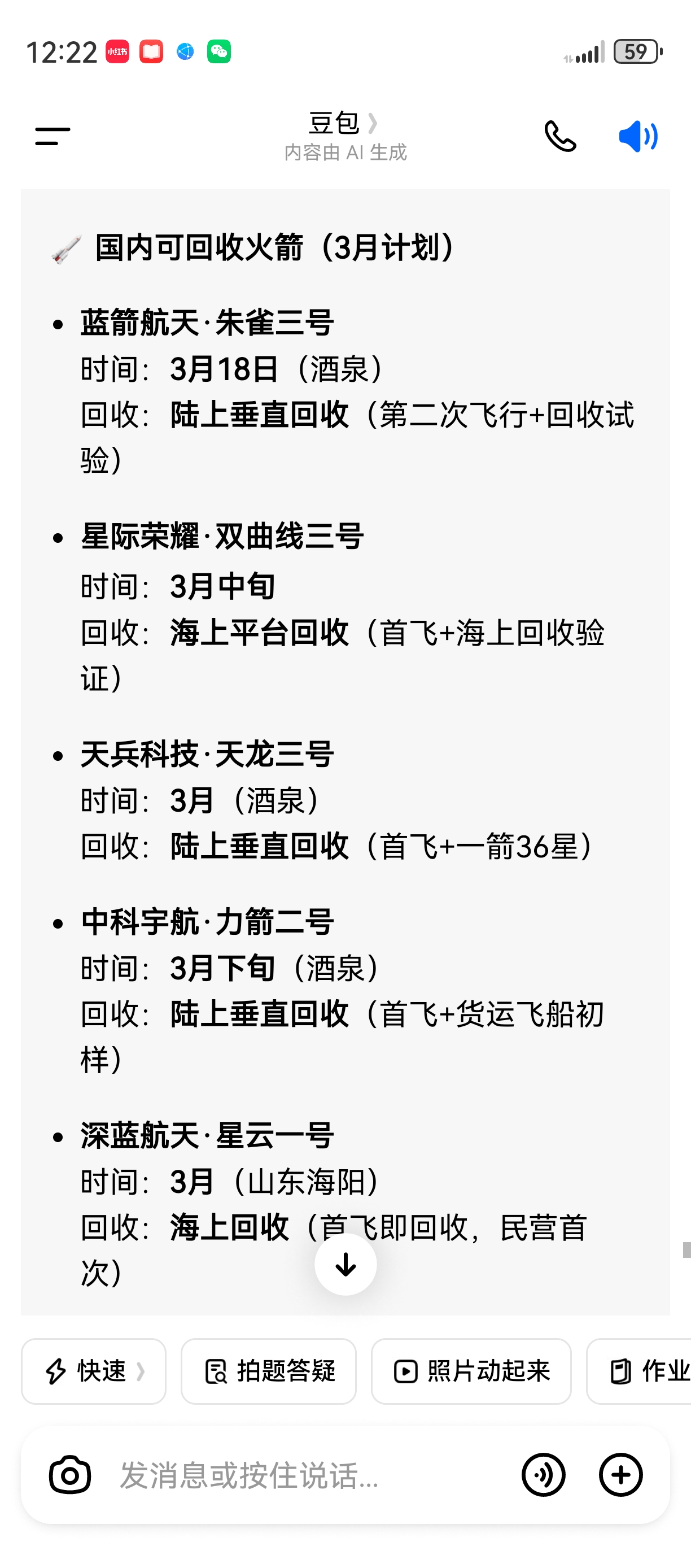Focus the message input field
Image resolution: width=691 pixels, height=1568 pixels.
[x=304, y=1475]
